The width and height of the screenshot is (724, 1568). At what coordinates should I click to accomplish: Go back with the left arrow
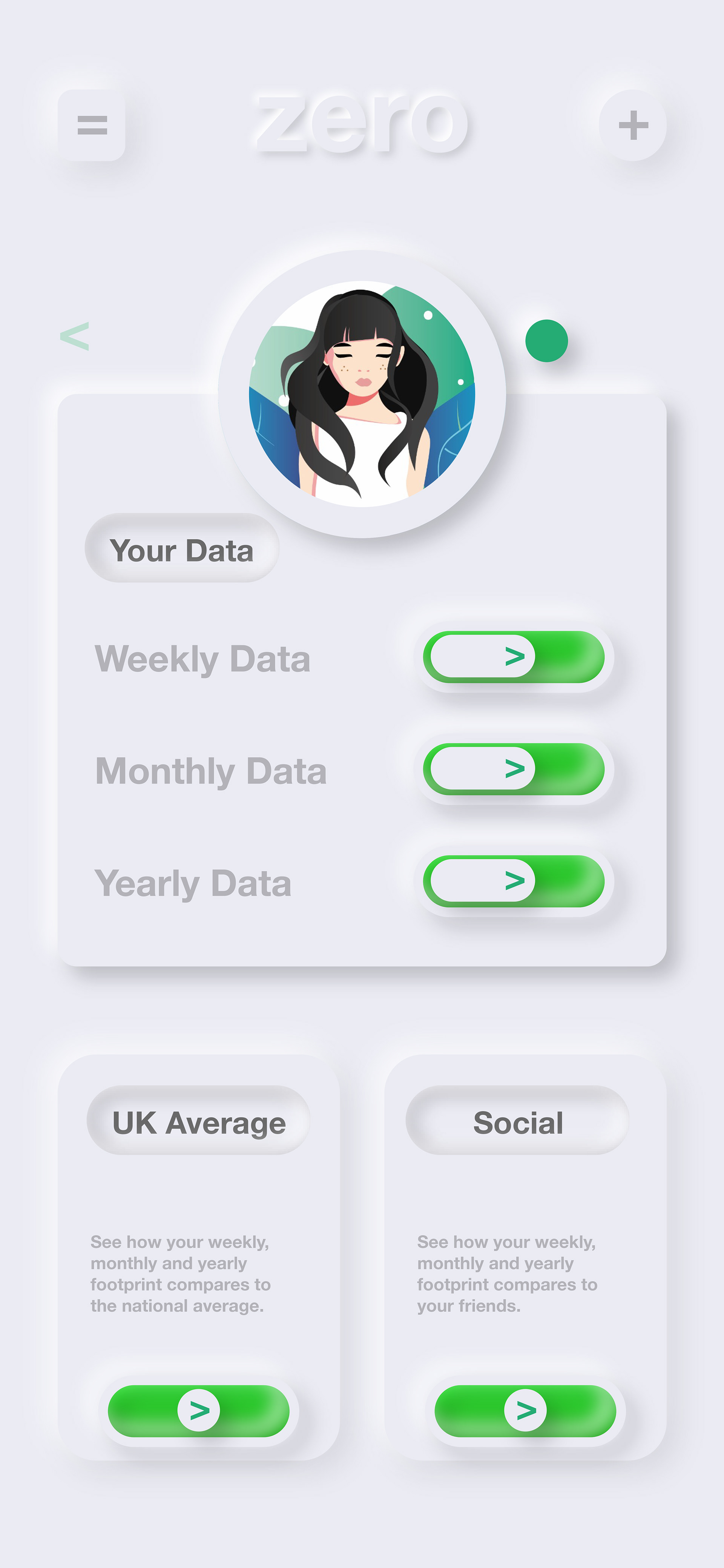tap(75, 336)
